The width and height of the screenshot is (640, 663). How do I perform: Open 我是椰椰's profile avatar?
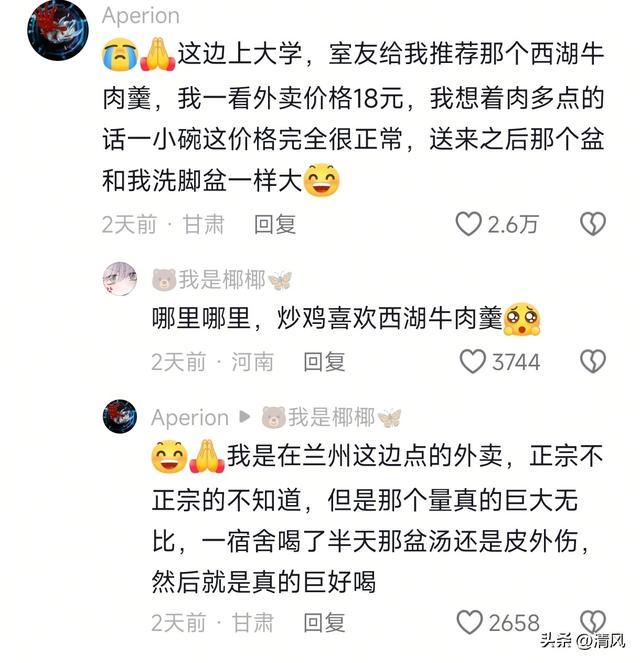[120, 279]
